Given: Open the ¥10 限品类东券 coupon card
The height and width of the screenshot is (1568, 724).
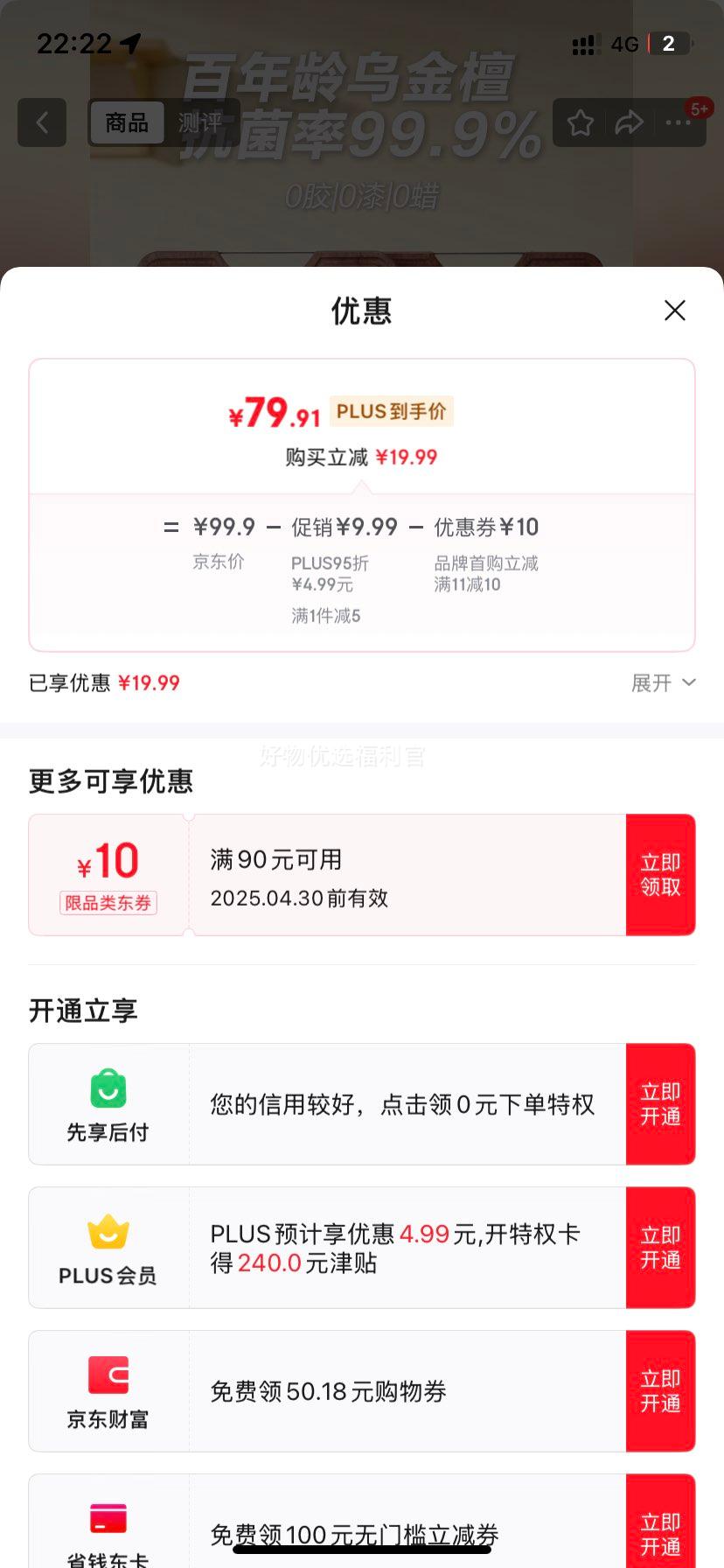Looking at the screenshot, I should (108, 873).
